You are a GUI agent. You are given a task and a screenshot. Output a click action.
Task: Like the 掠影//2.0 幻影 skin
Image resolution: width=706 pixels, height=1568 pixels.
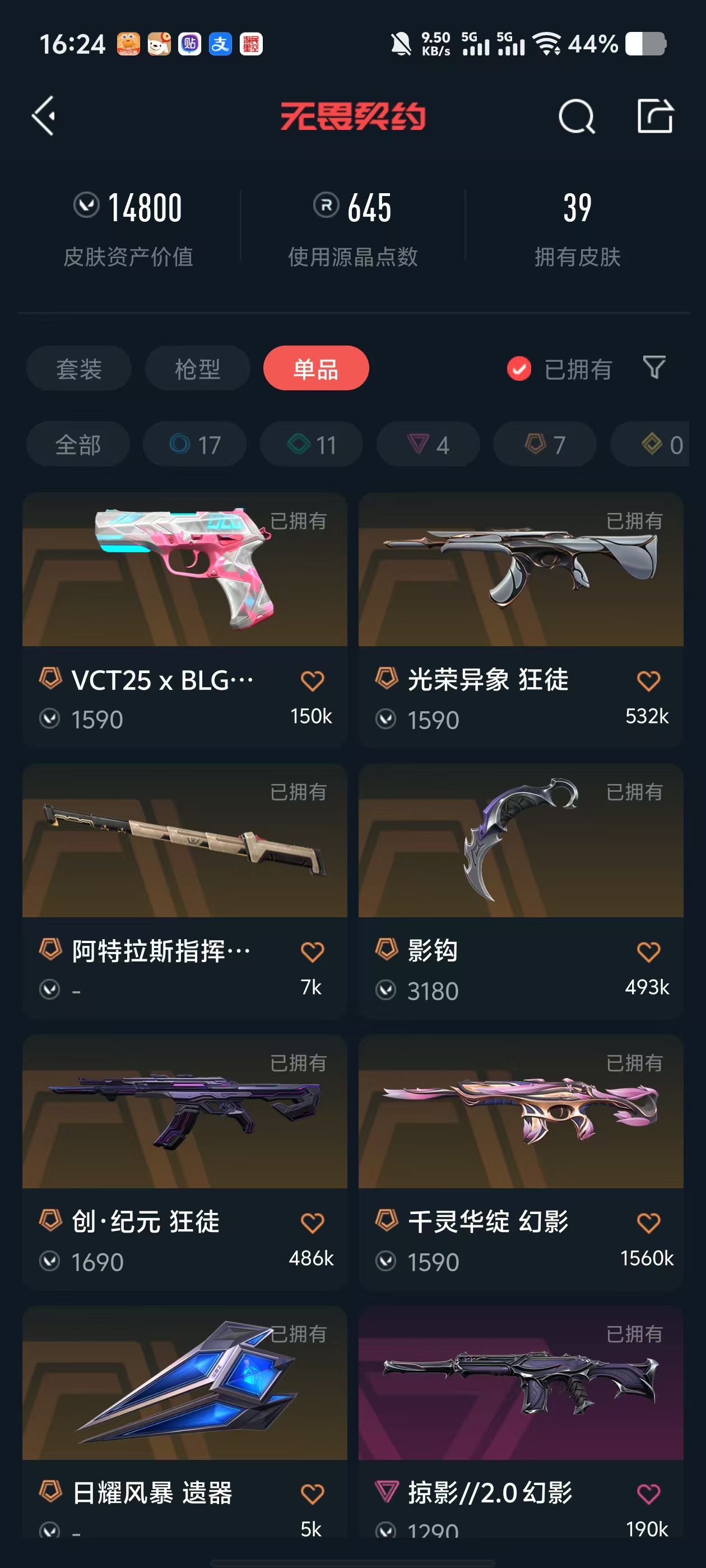coord(648,1493)
